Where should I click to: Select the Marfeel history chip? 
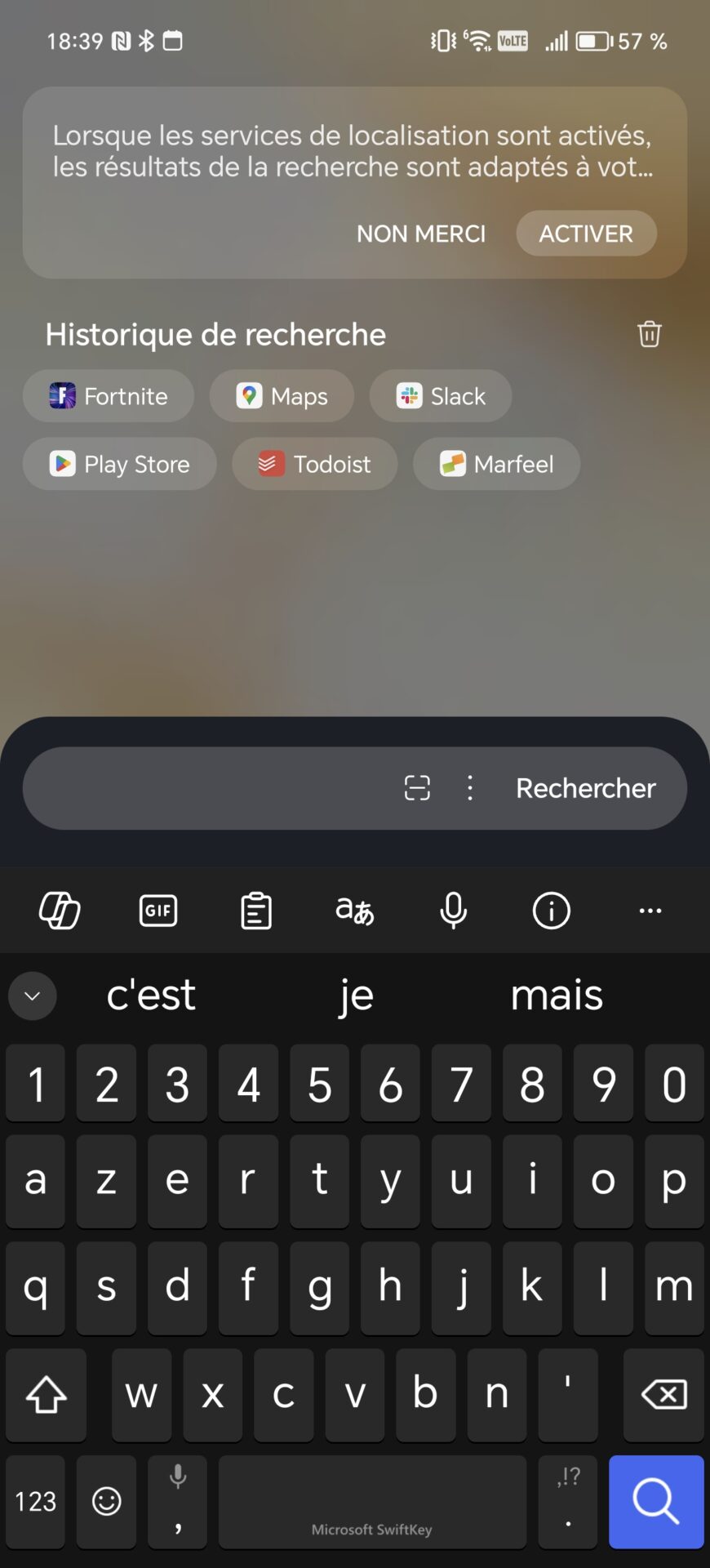click(x=497, y=464)
